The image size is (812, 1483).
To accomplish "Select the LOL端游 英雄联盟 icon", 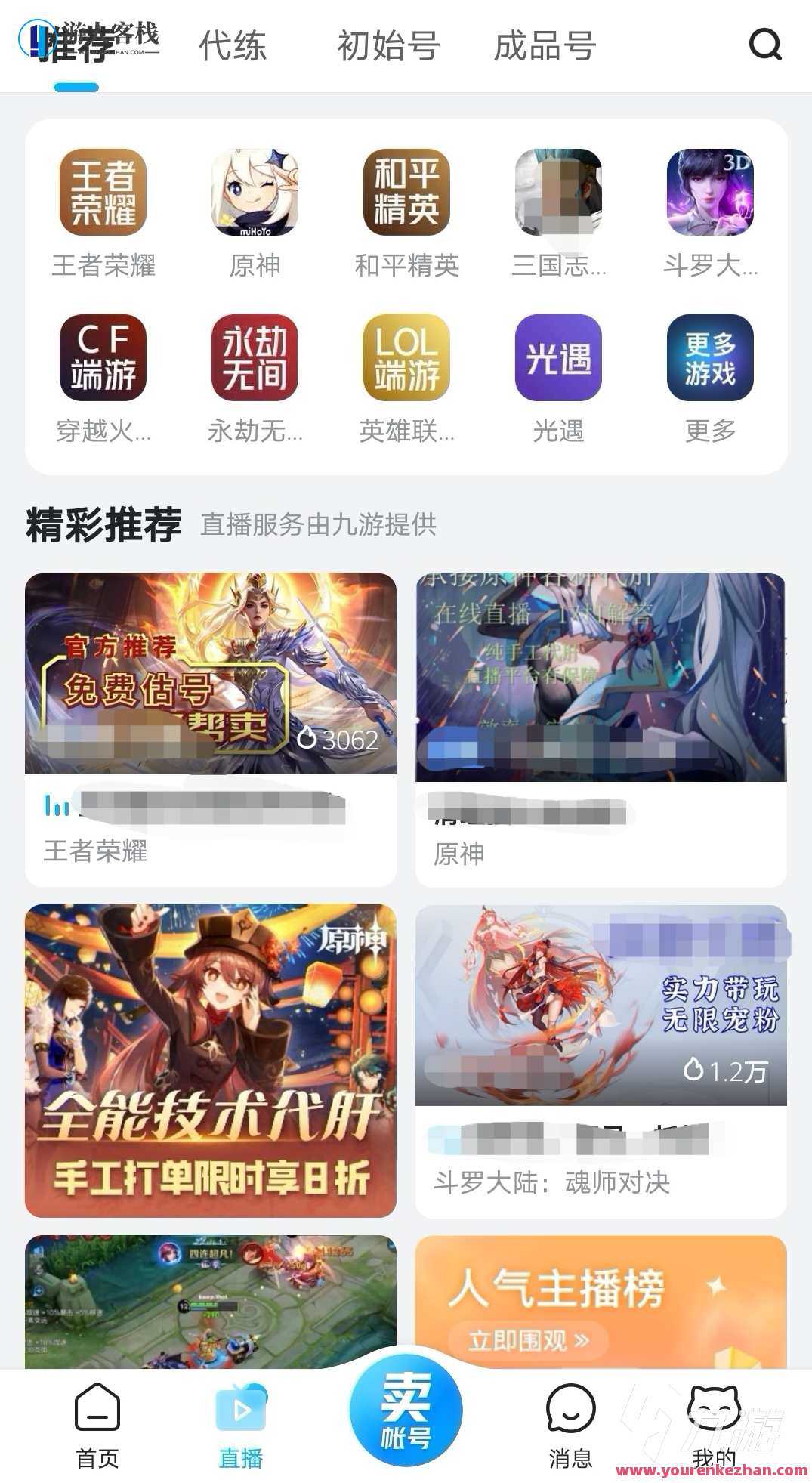I will click(406, 359).
